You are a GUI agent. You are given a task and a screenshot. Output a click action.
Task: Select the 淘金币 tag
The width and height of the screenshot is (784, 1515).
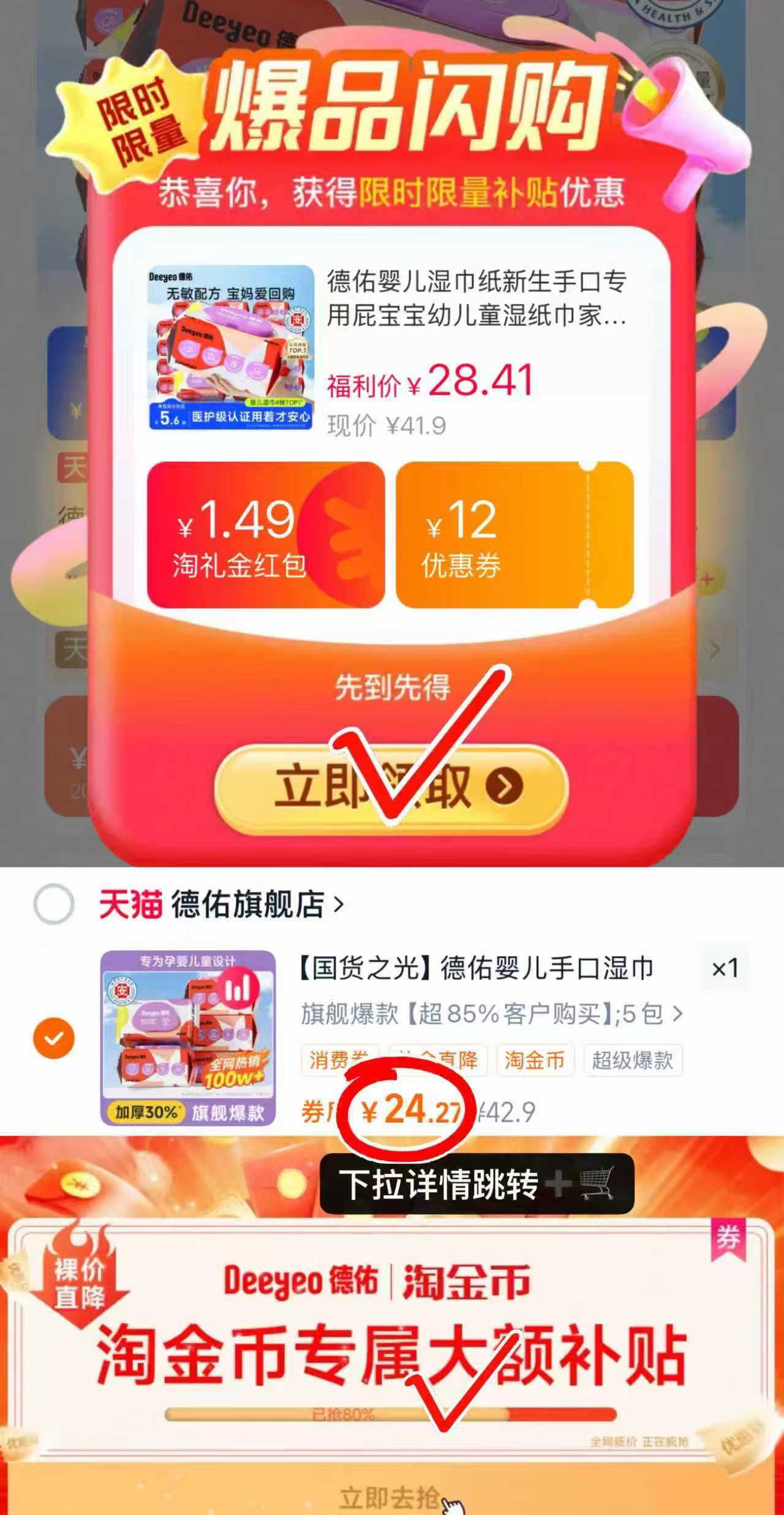tap(532, 1059)
